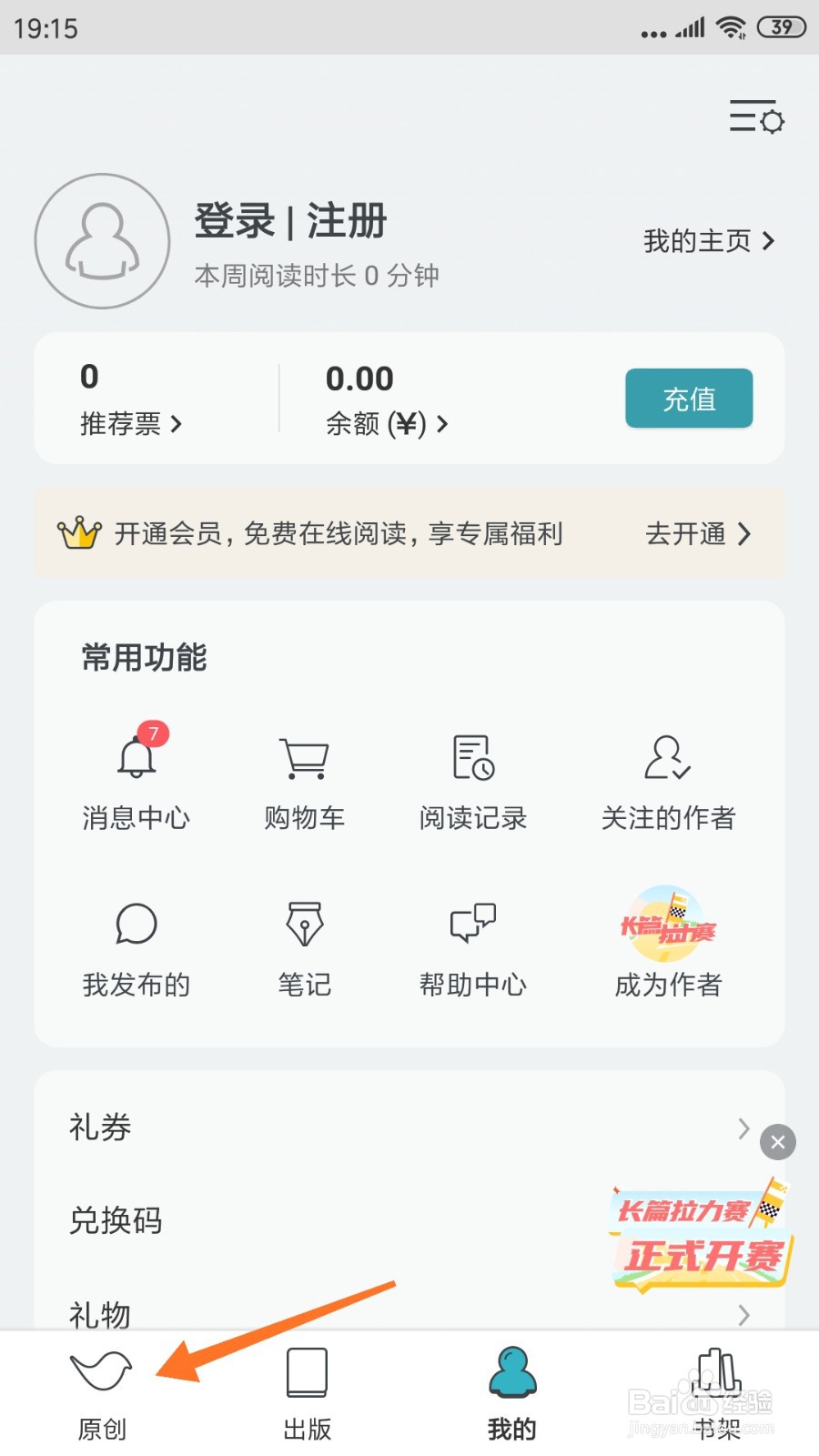This screenshot has width=819, height=1456.
Task: Select the 笔记 pen nib icon
Action: coord(304,924)
